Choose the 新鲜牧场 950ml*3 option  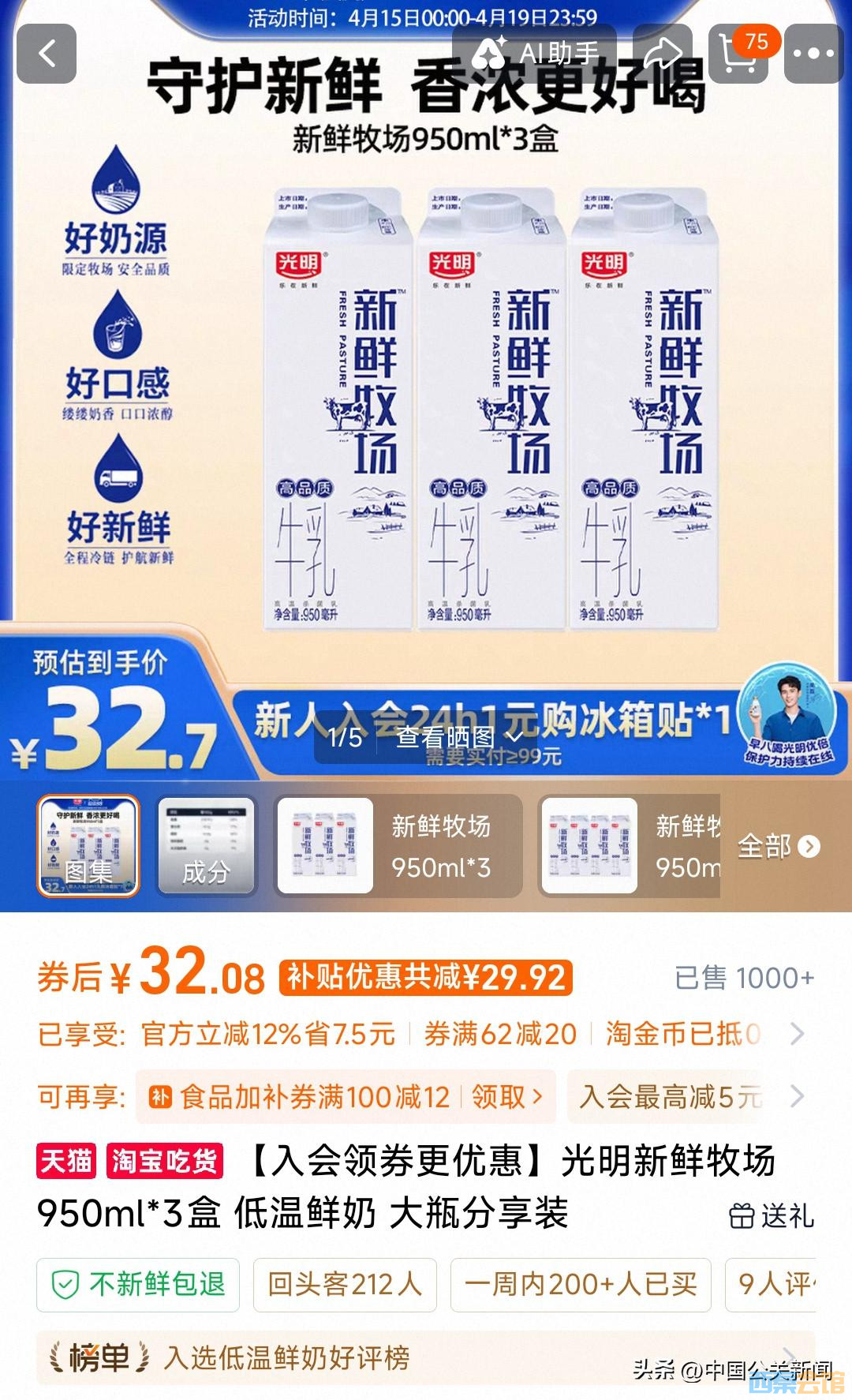pyautogui.click(x=398, y=846)
